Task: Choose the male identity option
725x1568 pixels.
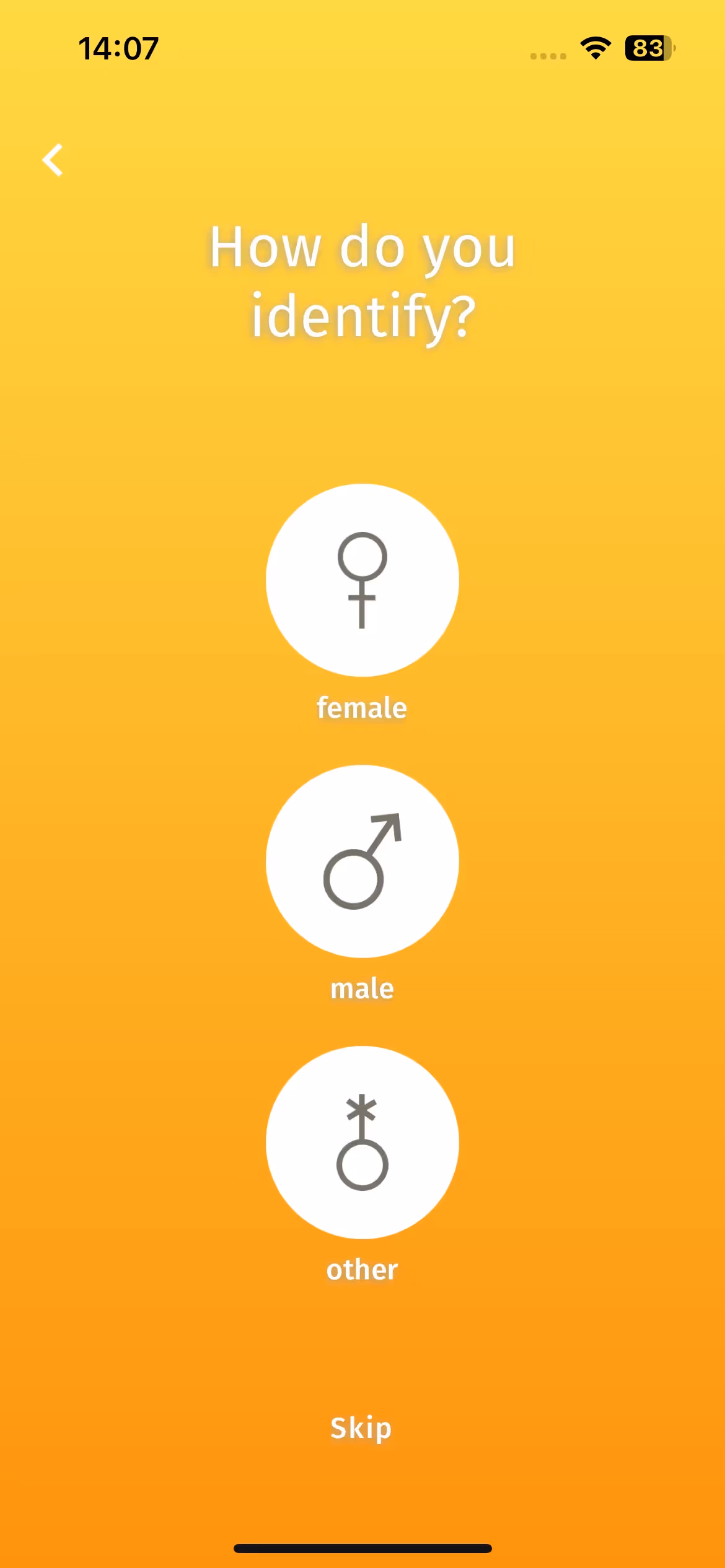Action: (x=362, y=861)
